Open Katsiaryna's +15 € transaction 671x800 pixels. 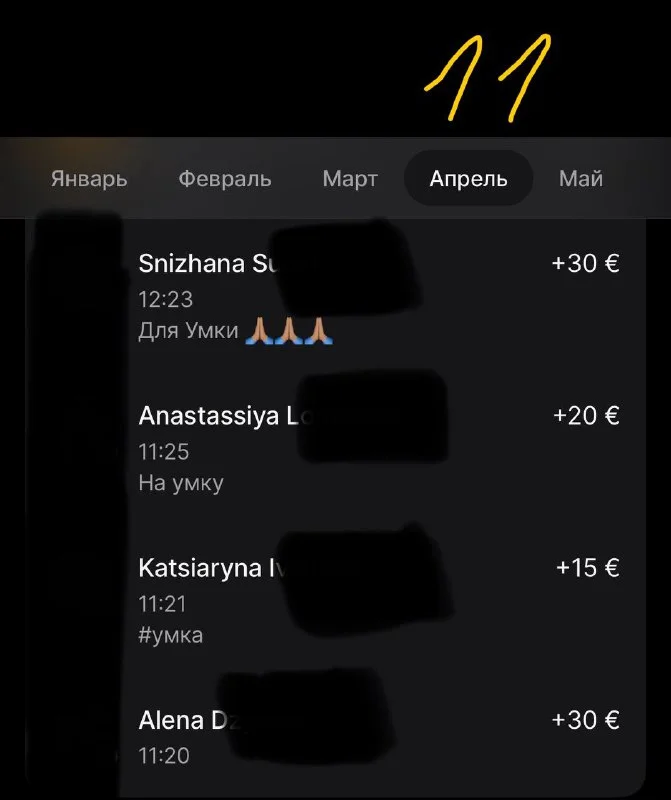tap(380, 600)
